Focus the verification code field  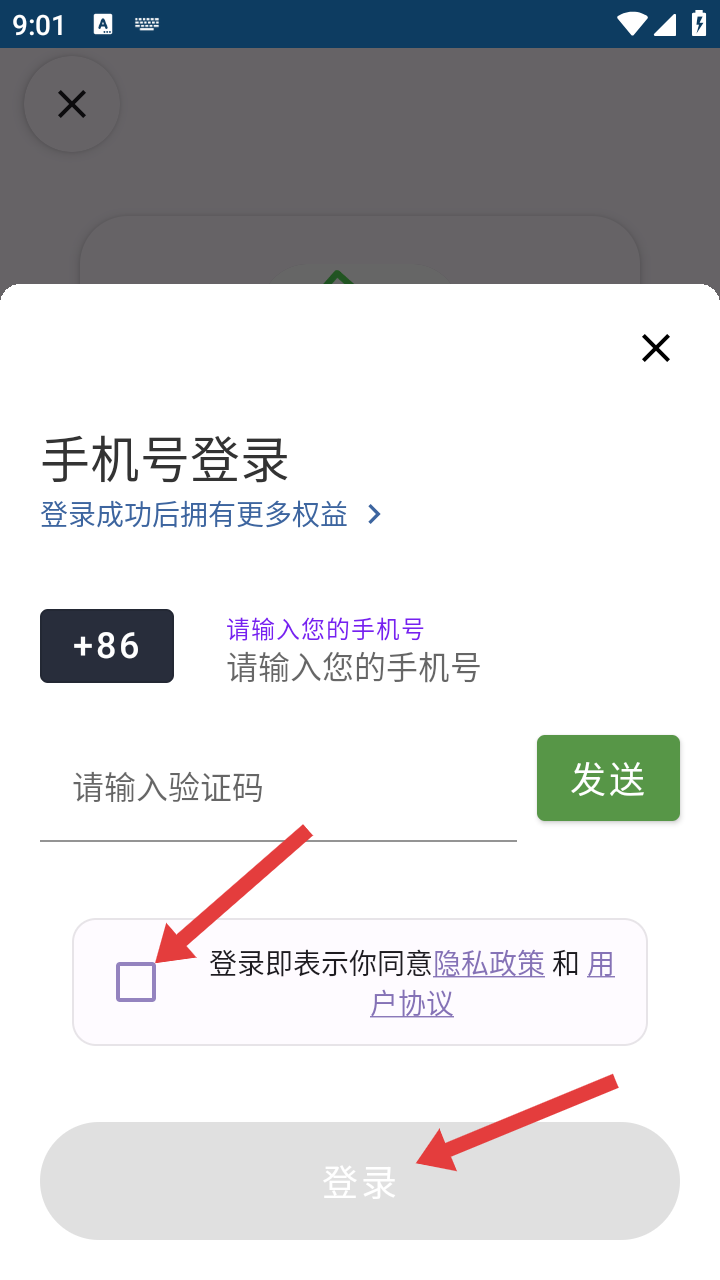pos(278,789)
